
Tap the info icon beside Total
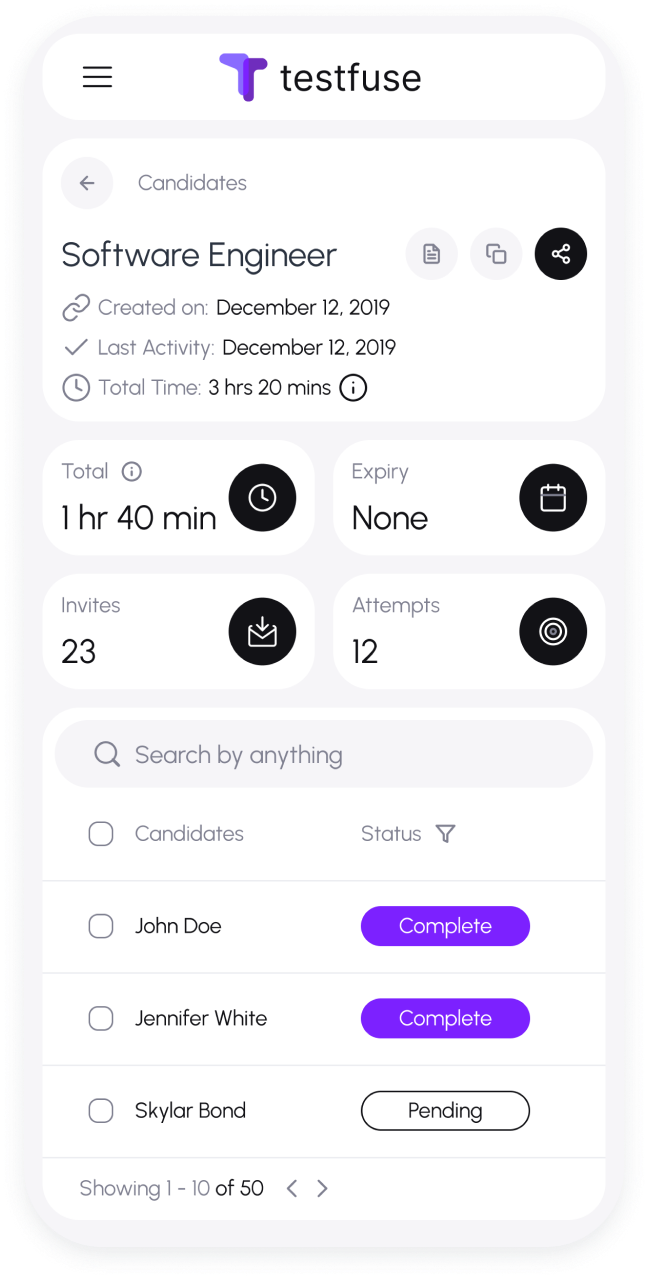pyautogui.click(x=131, y=471)
